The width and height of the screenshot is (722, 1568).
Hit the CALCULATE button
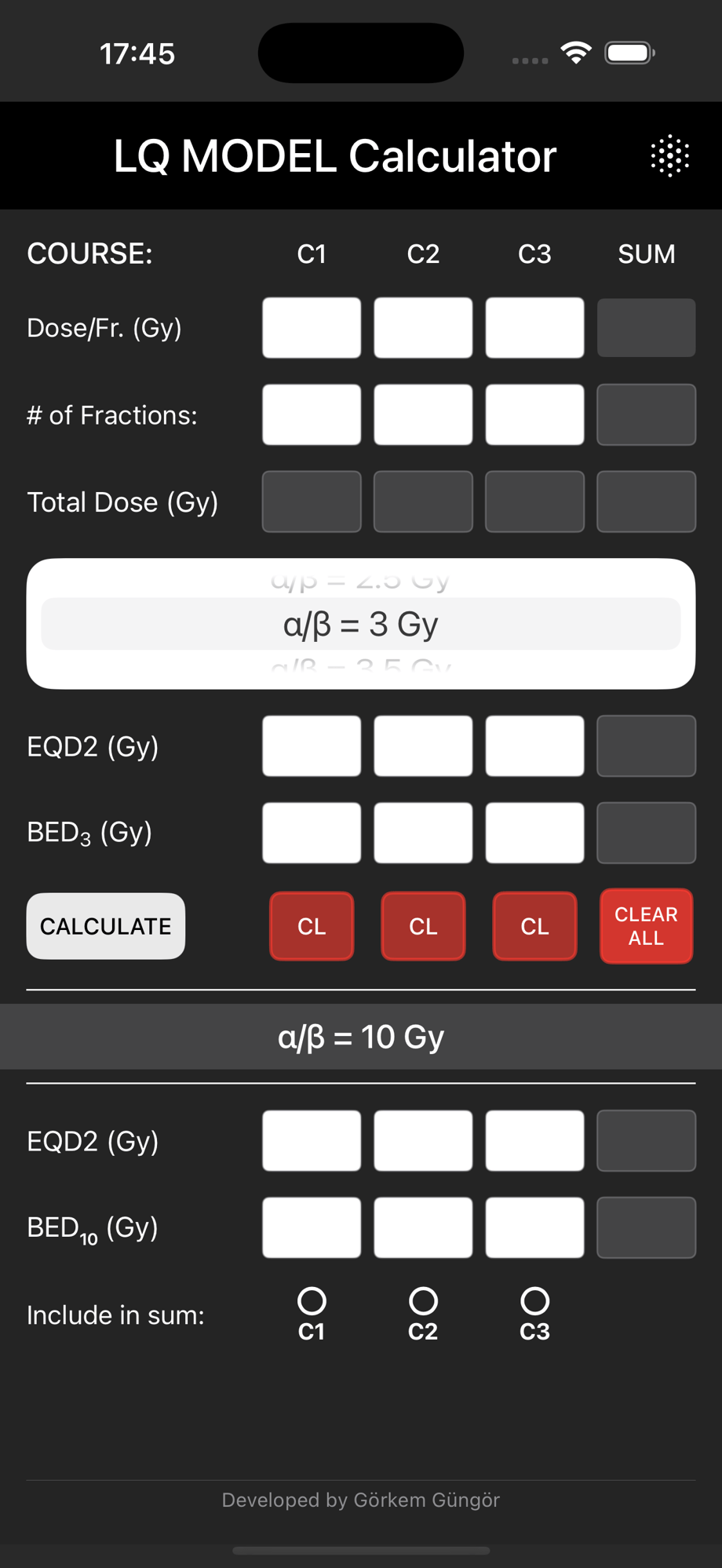coord(106,926)
